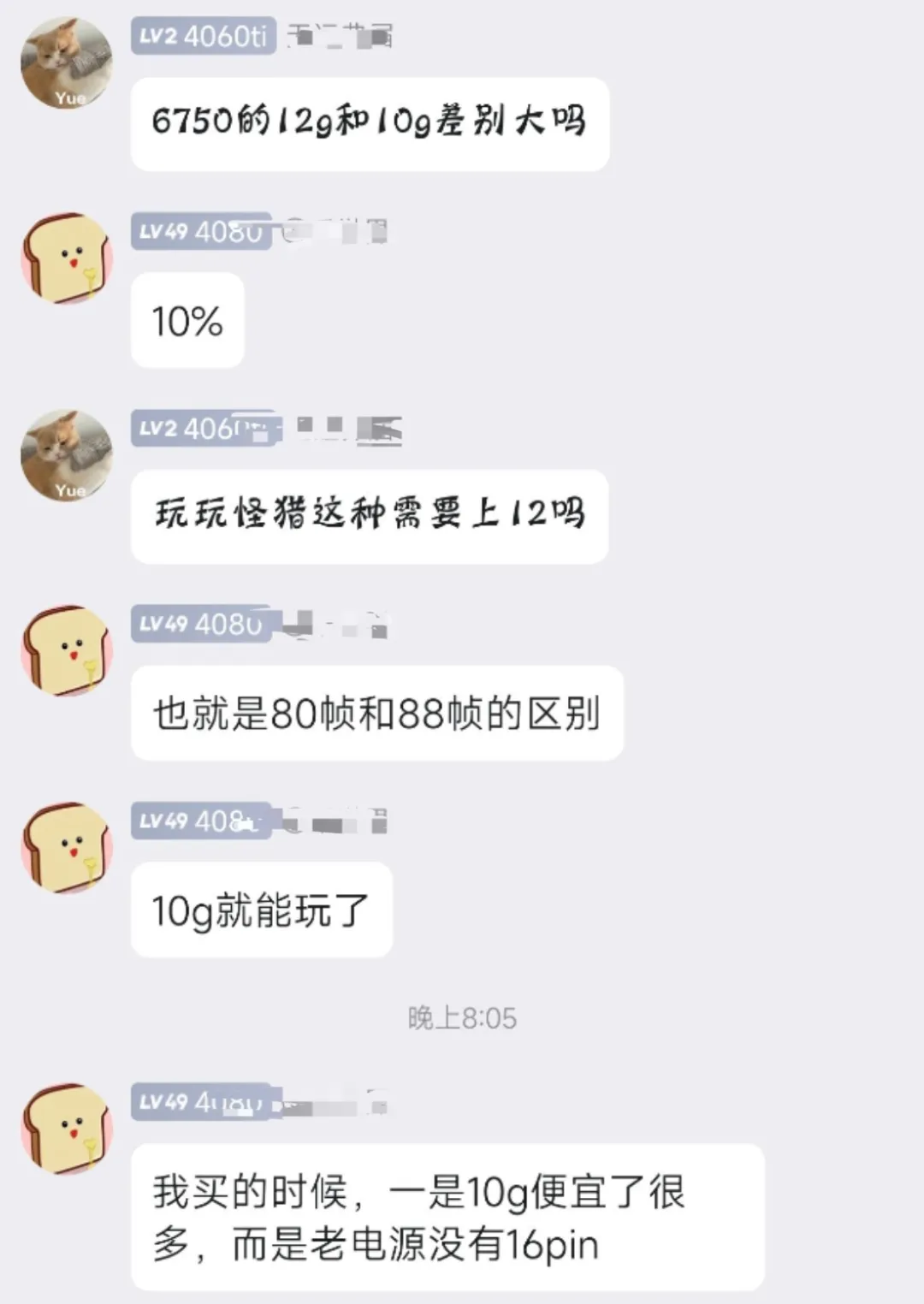Screen dimensions: 924x1304
Task: Open cat avatar beside the 玩玩怪猎 message
Action: coord(67,455)
